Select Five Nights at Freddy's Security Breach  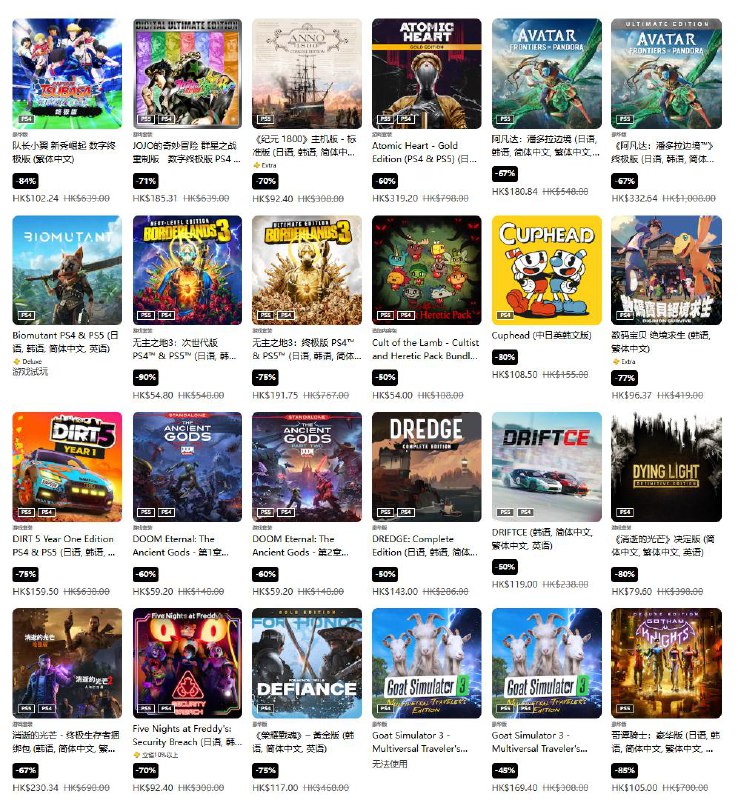(x=187, y=662)
